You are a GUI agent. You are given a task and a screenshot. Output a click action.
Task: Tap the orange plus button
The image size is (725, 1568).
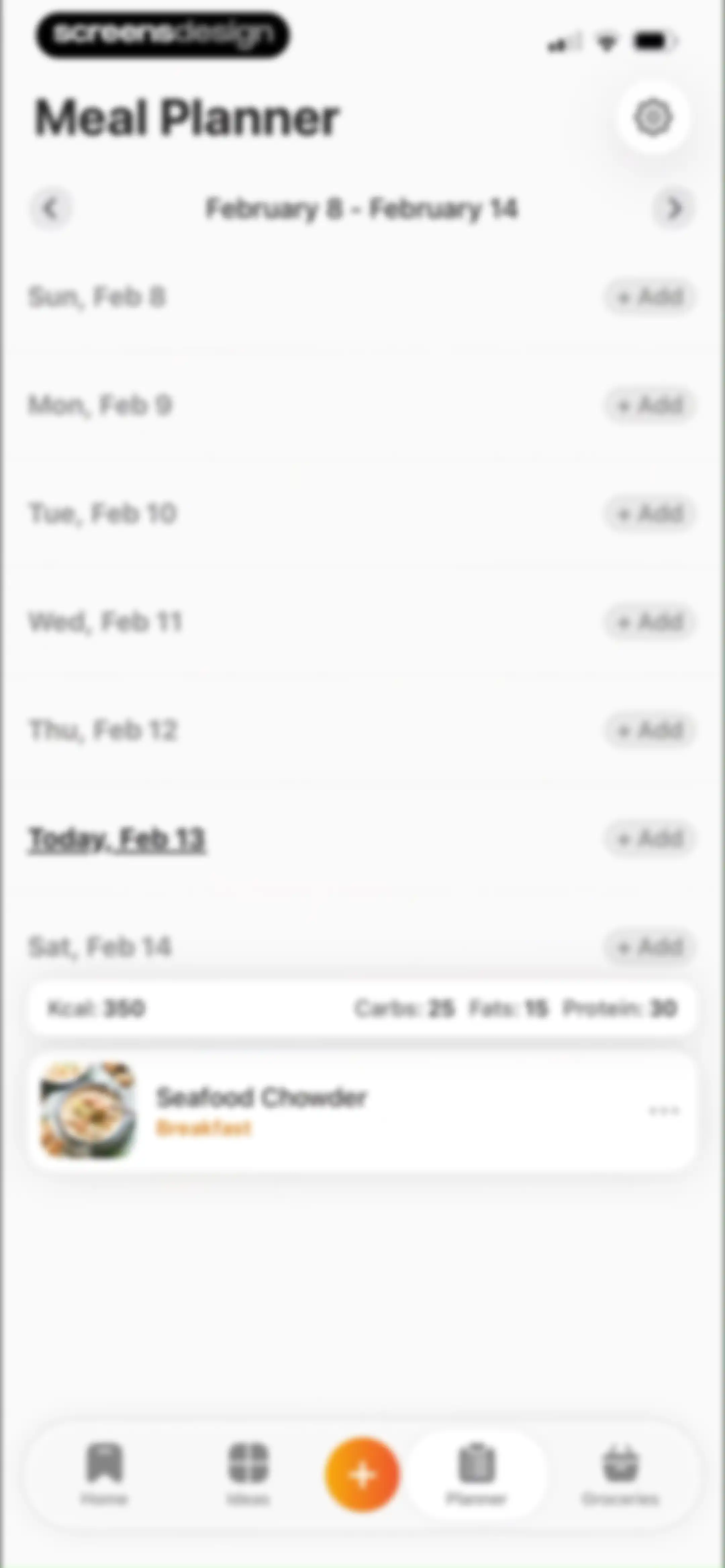click(362, 1475)
